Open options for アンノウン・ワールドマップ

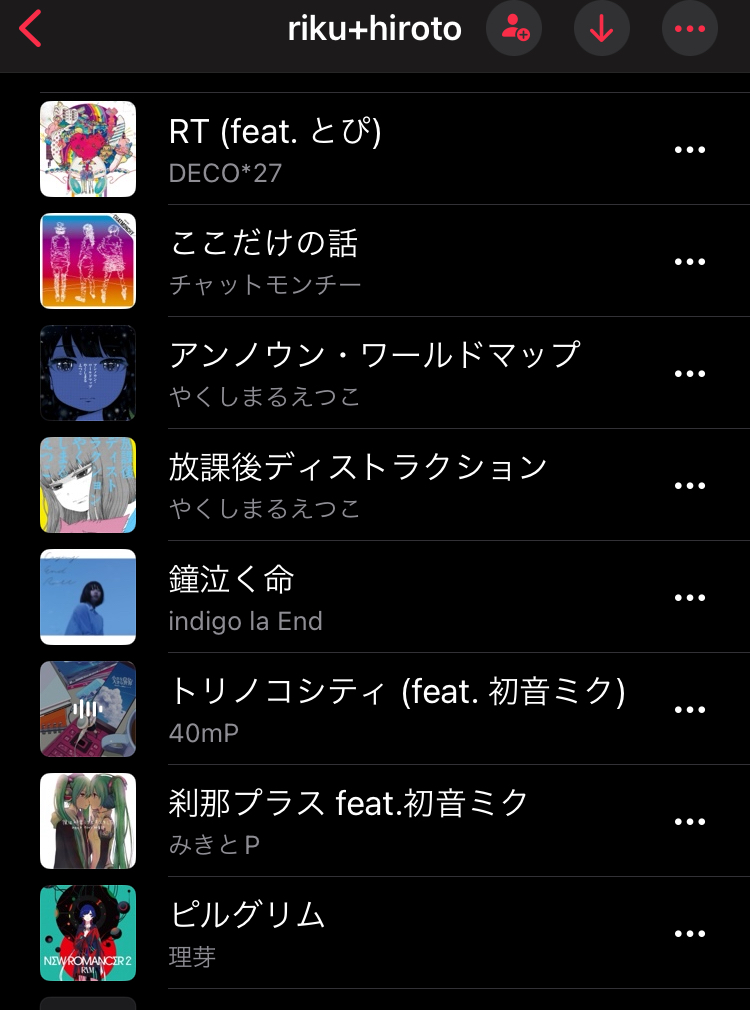click(690, 374)
